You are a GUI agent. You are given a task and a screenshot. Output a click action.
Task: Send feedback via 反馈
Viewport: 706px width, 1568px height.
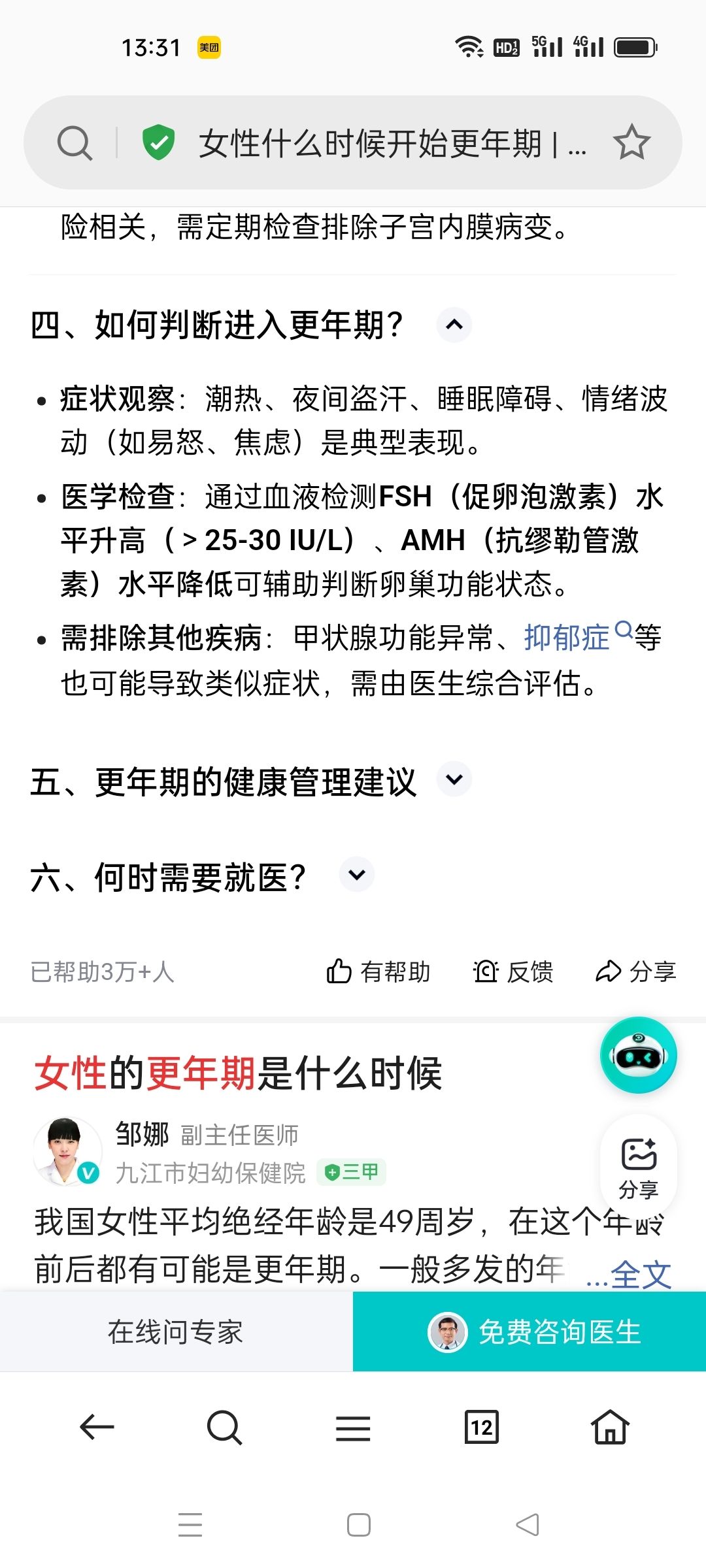click(x=513, y=972)
